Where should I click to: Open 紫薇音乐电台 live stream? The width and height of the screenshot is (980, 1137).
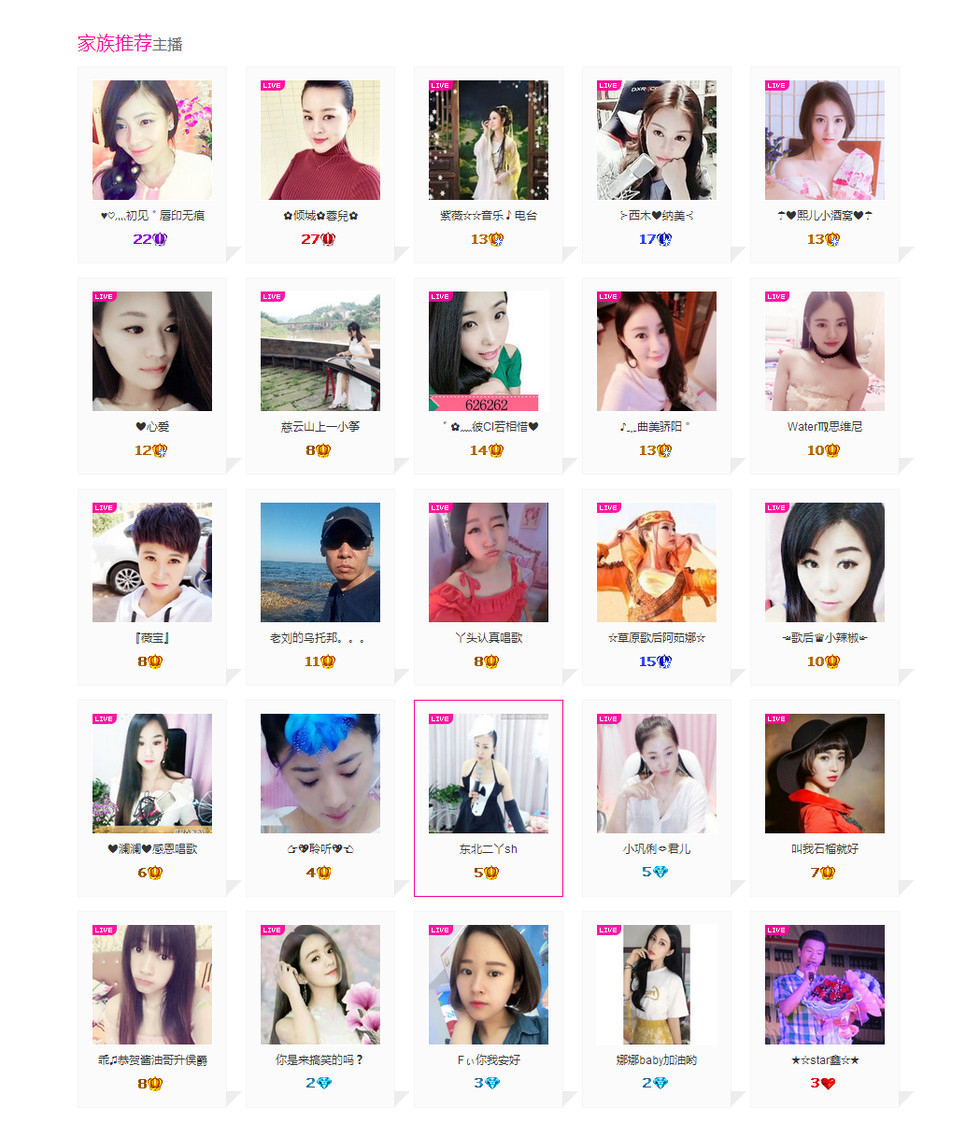pyautogui.click(x=488, y=140)
